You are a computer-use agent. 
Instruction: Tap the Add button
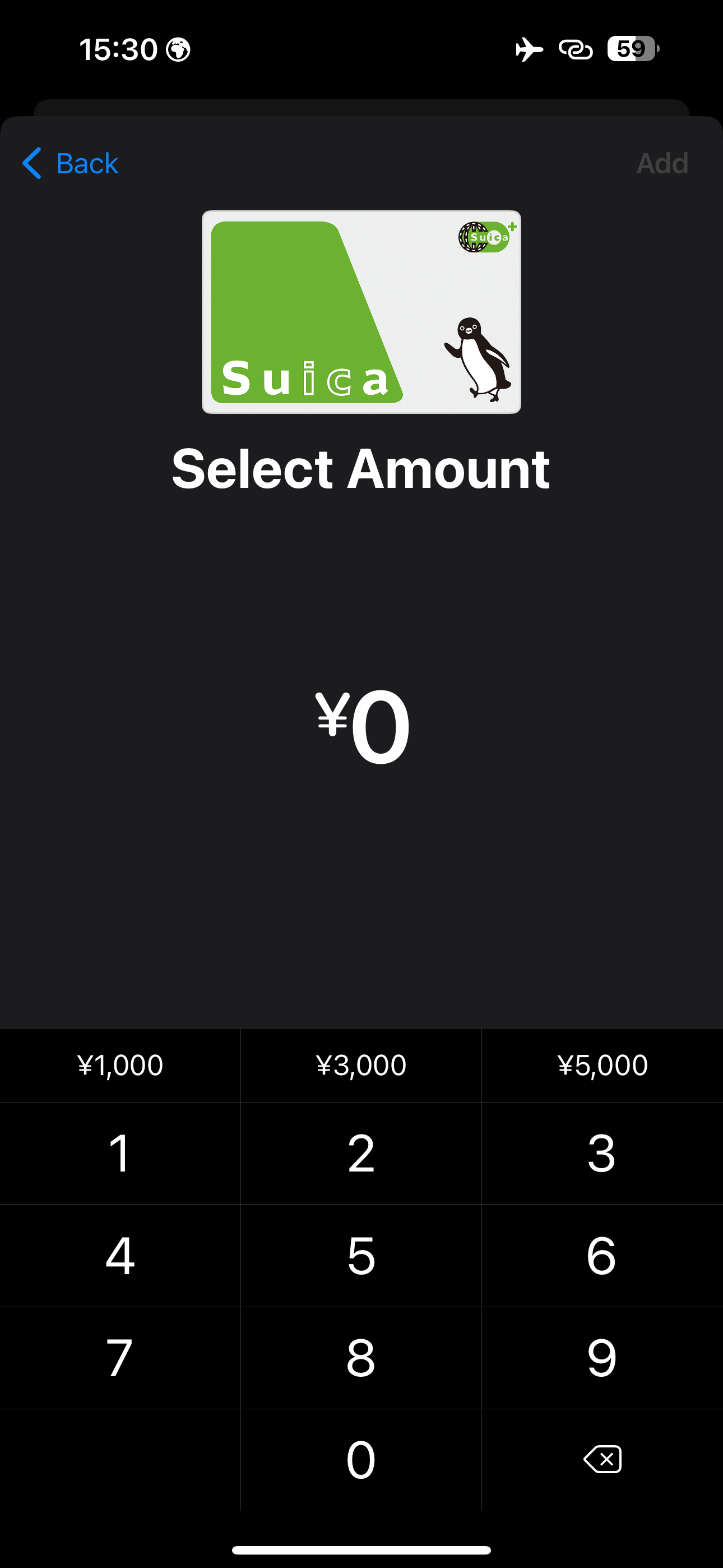[662, 163]
